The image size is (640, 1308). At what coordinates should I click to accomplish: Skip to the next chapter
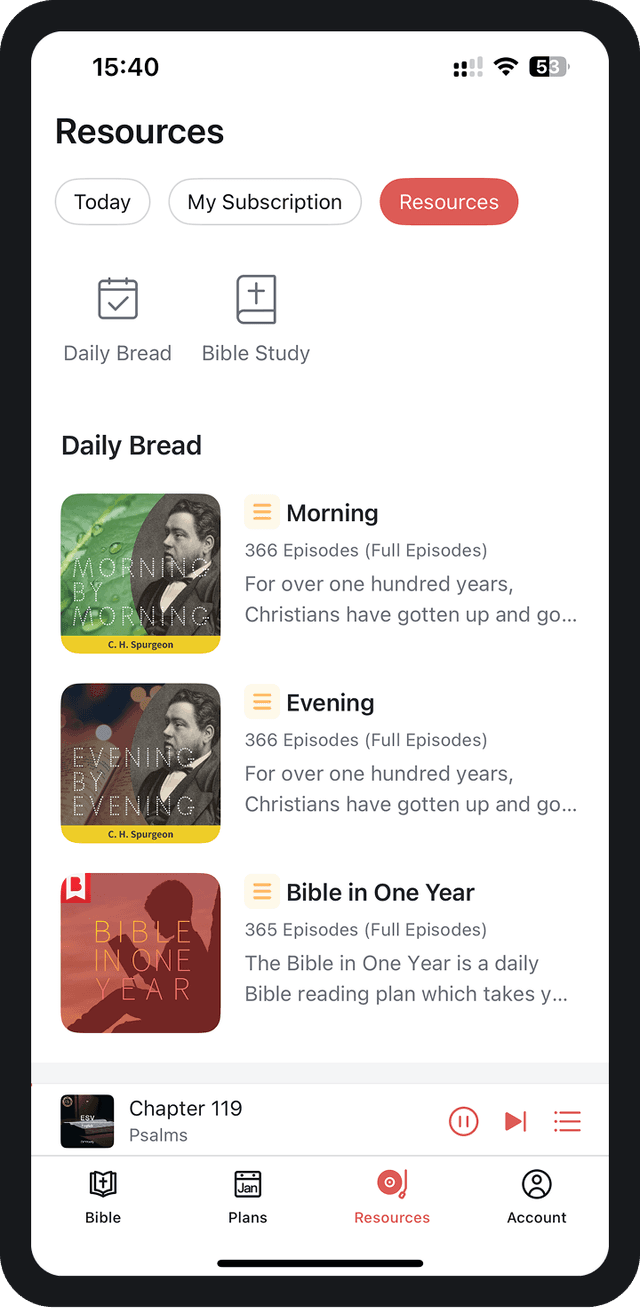pyautogui.click(x=515, y=1121)
